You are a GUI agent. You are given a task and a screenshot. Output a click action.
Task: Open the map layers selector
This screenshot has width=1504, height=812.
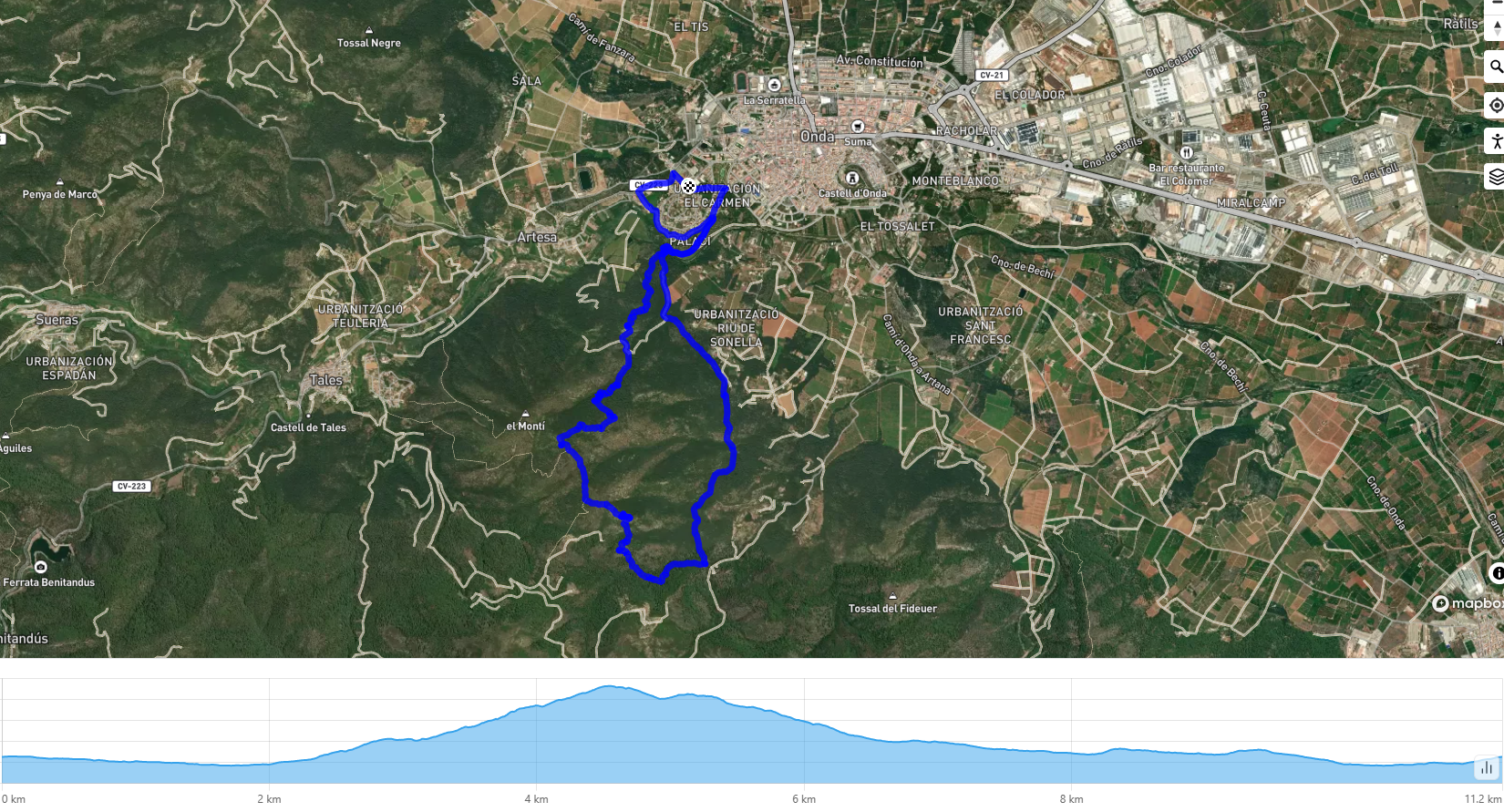pos(1496,176)
